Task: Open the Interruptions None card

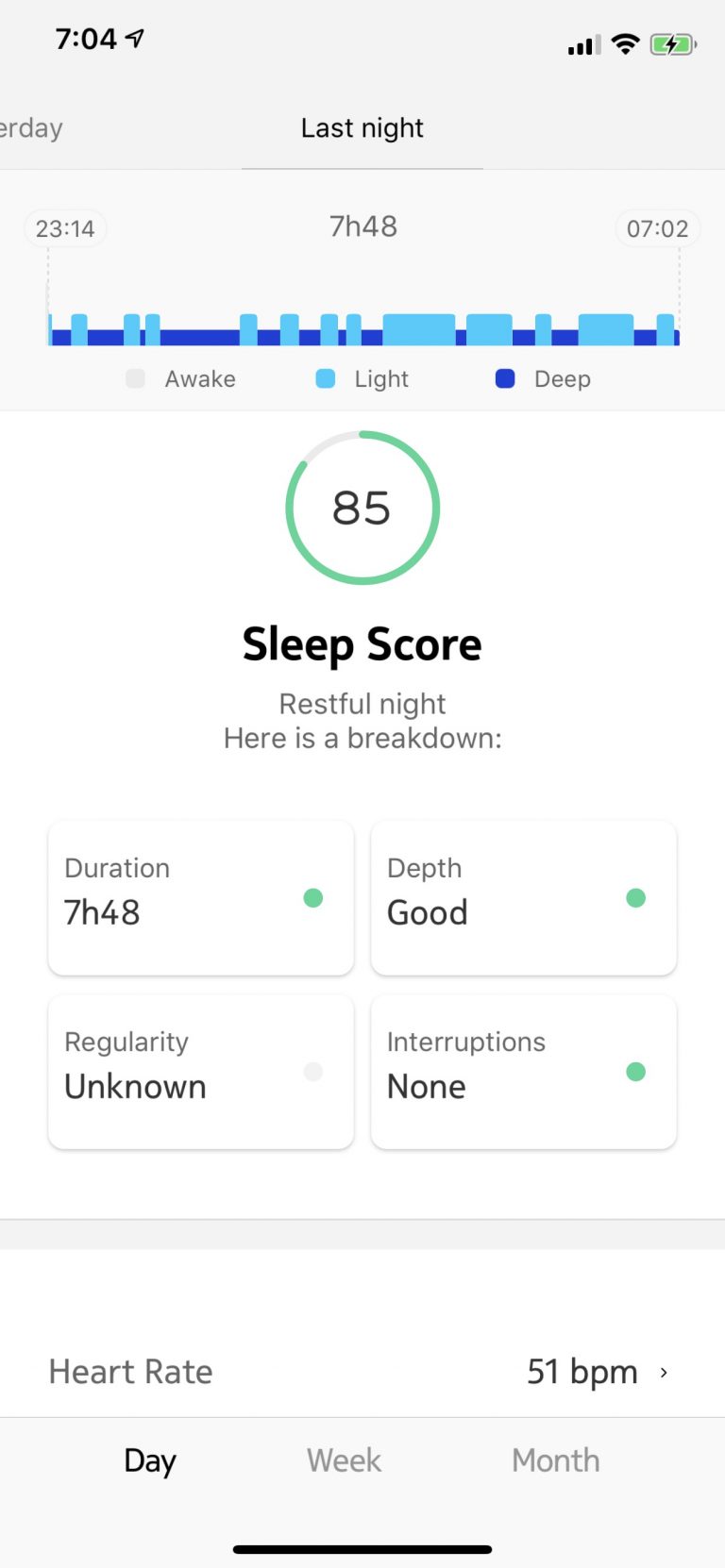Action: [x=524, y=1071]
